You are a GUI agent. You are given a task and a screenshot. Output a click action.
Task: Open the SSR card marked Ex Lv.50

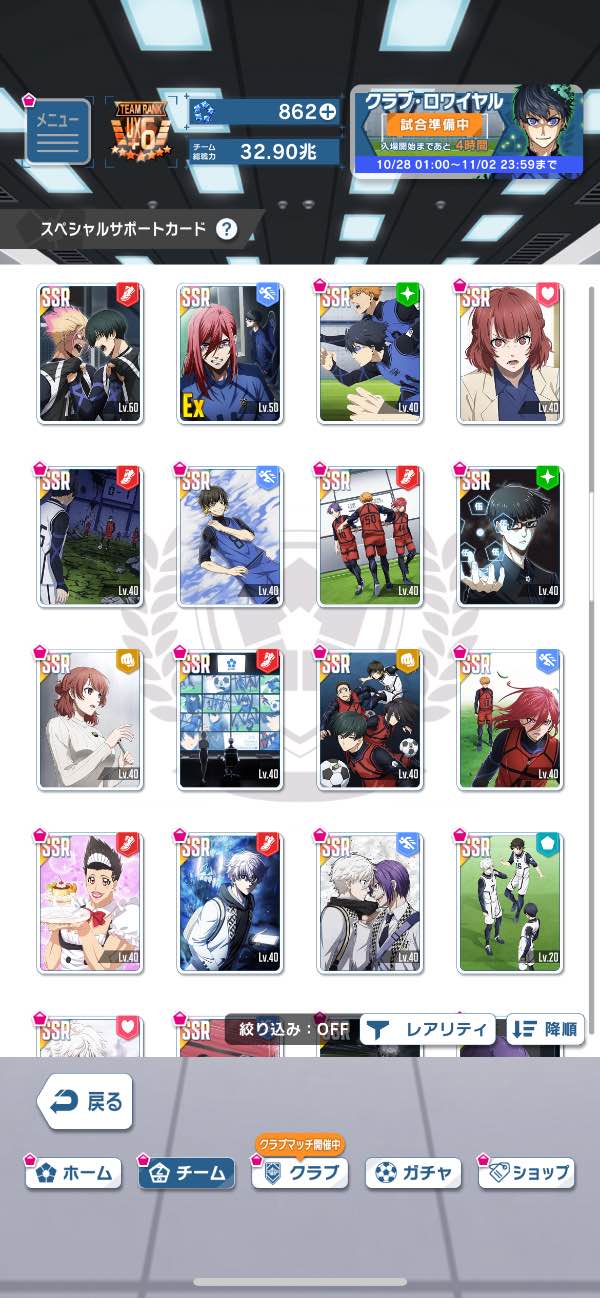click(x=230, y=353)
